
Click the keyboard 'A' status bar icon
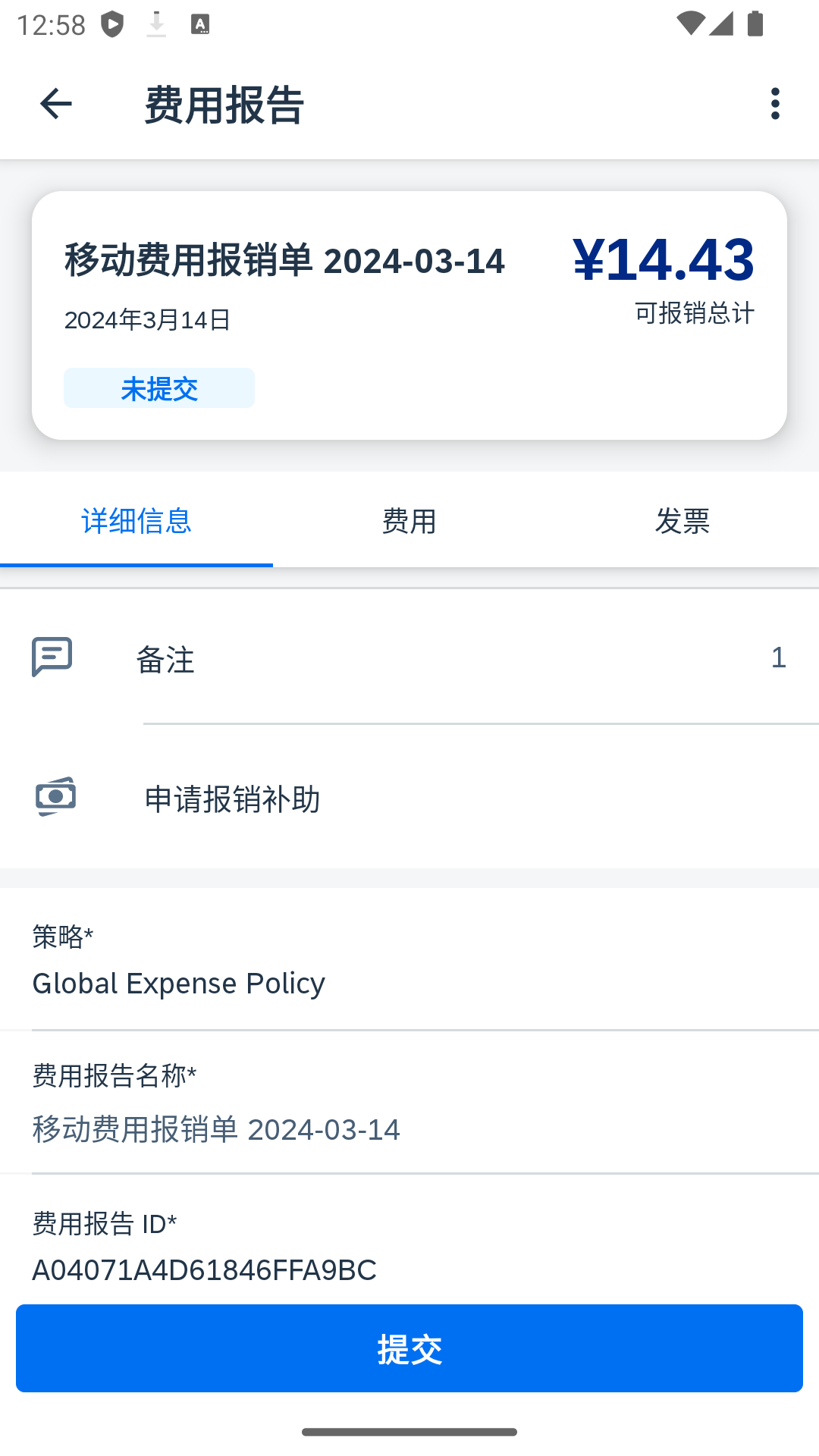coord(201,24)
